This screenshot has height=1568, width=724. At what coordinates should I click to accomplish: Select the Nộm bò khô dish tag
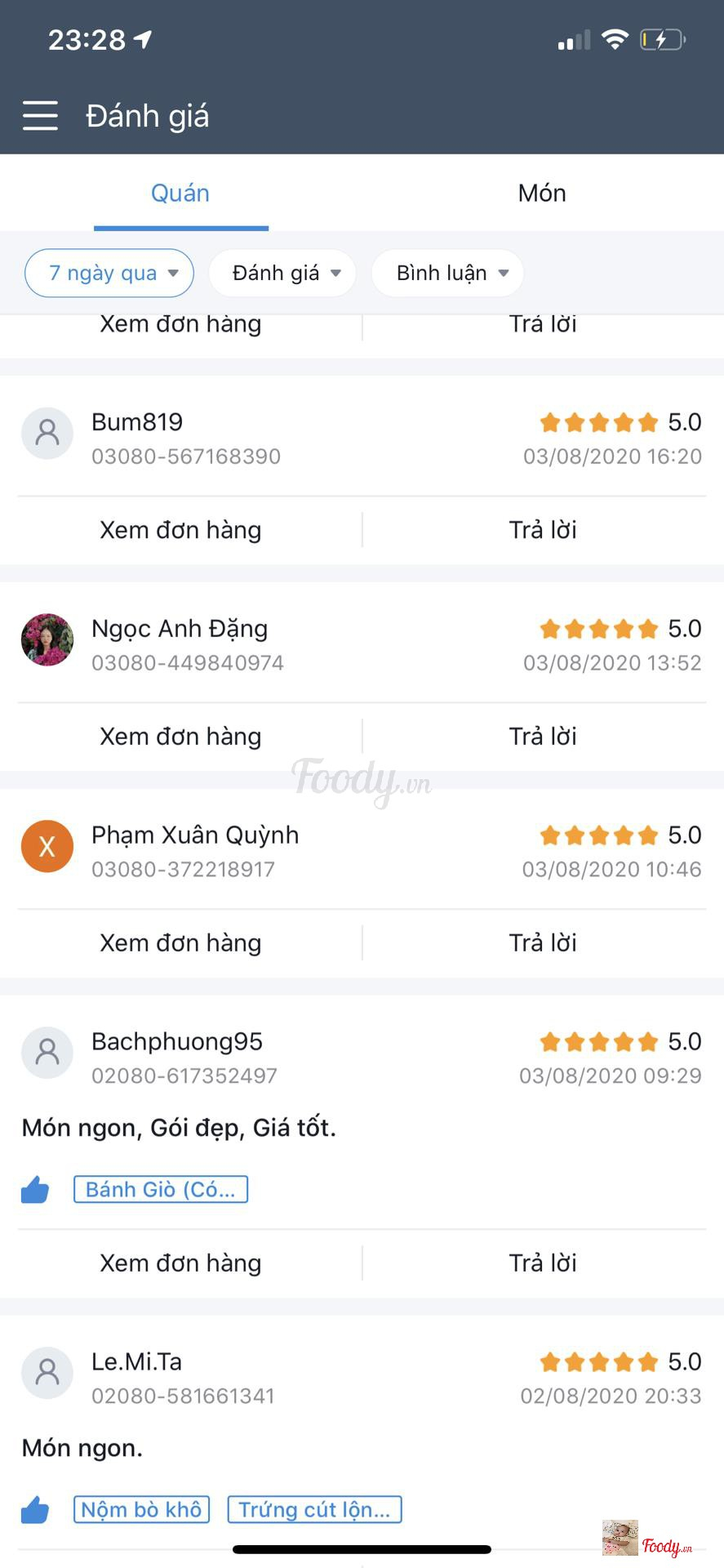tap(141, 1509)
